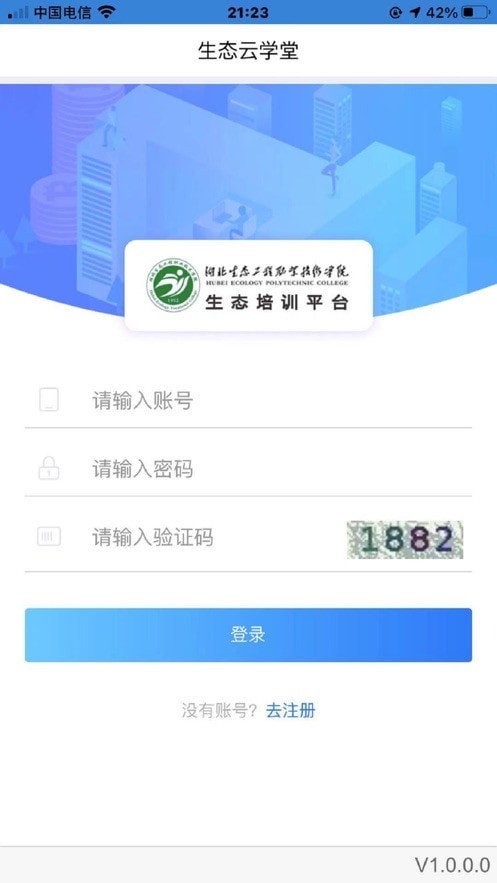Open the 去注册 registration link
497x883 pixels.
[x=290, y=711]
